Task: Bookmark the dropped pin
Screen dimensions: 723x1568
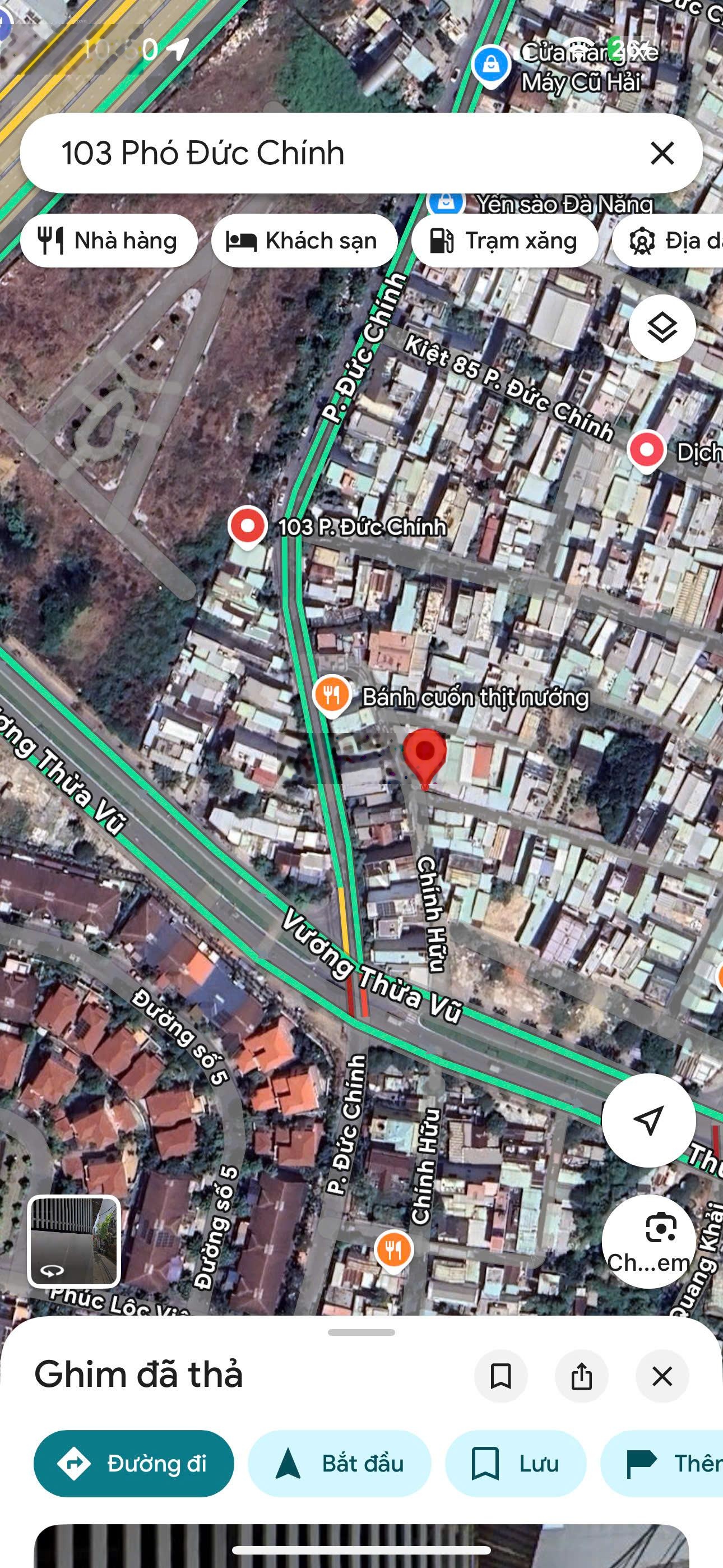Action: tap(501, 1376)
